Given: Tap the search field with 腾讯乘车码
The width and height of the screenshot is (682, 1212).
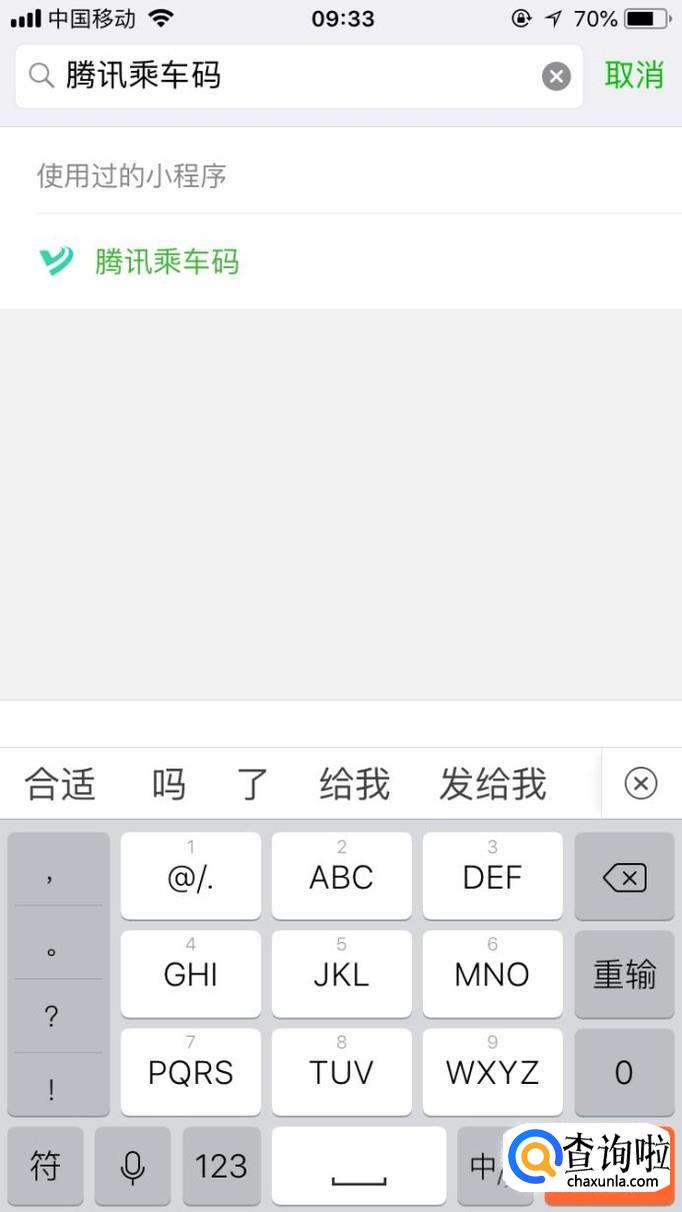Looking at the screenshot, I should click(x=298, y=76).
